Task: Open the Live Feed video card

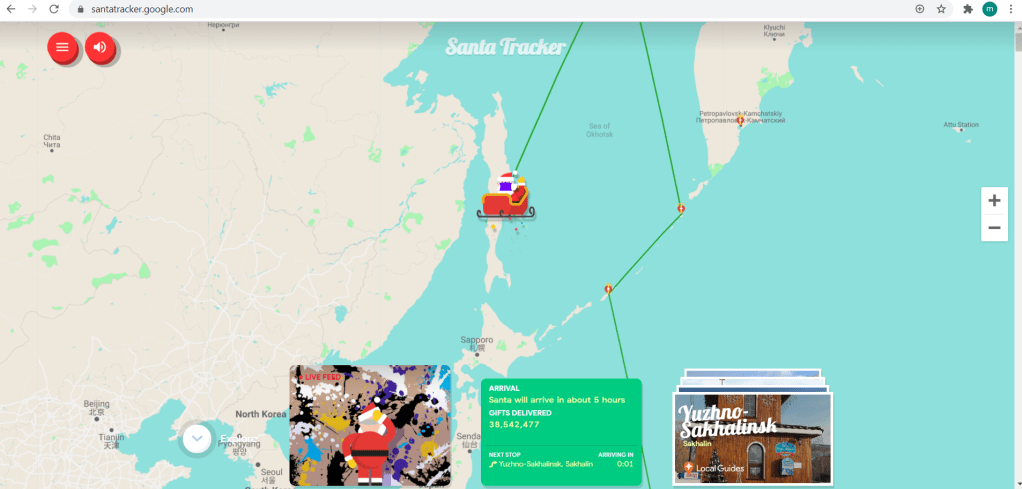Action: 370,425
